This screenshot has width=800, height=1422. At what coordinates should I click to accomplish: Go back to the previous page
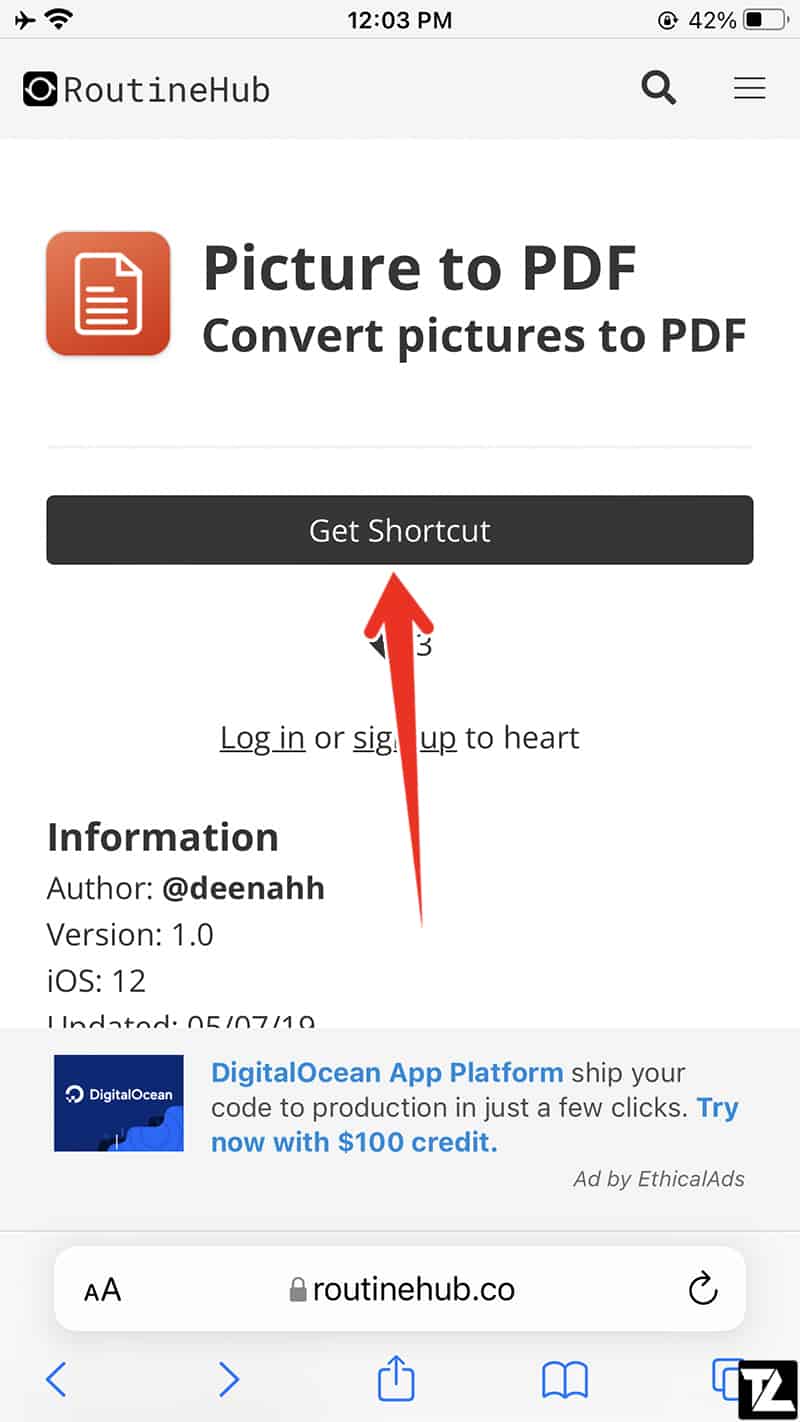[x=57, y=1380]
